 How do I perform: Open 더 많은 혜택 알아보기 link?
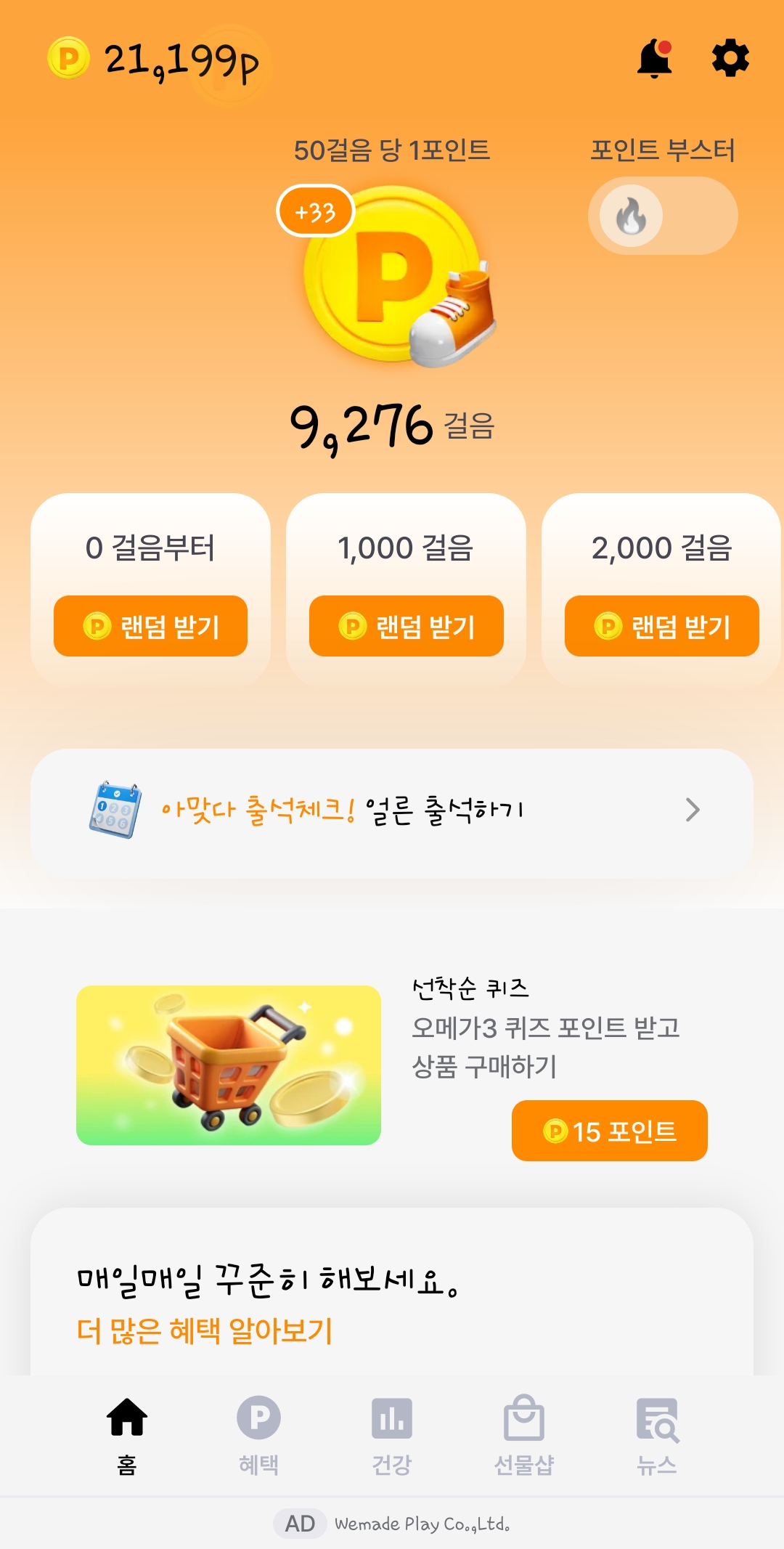point(205,1331)
